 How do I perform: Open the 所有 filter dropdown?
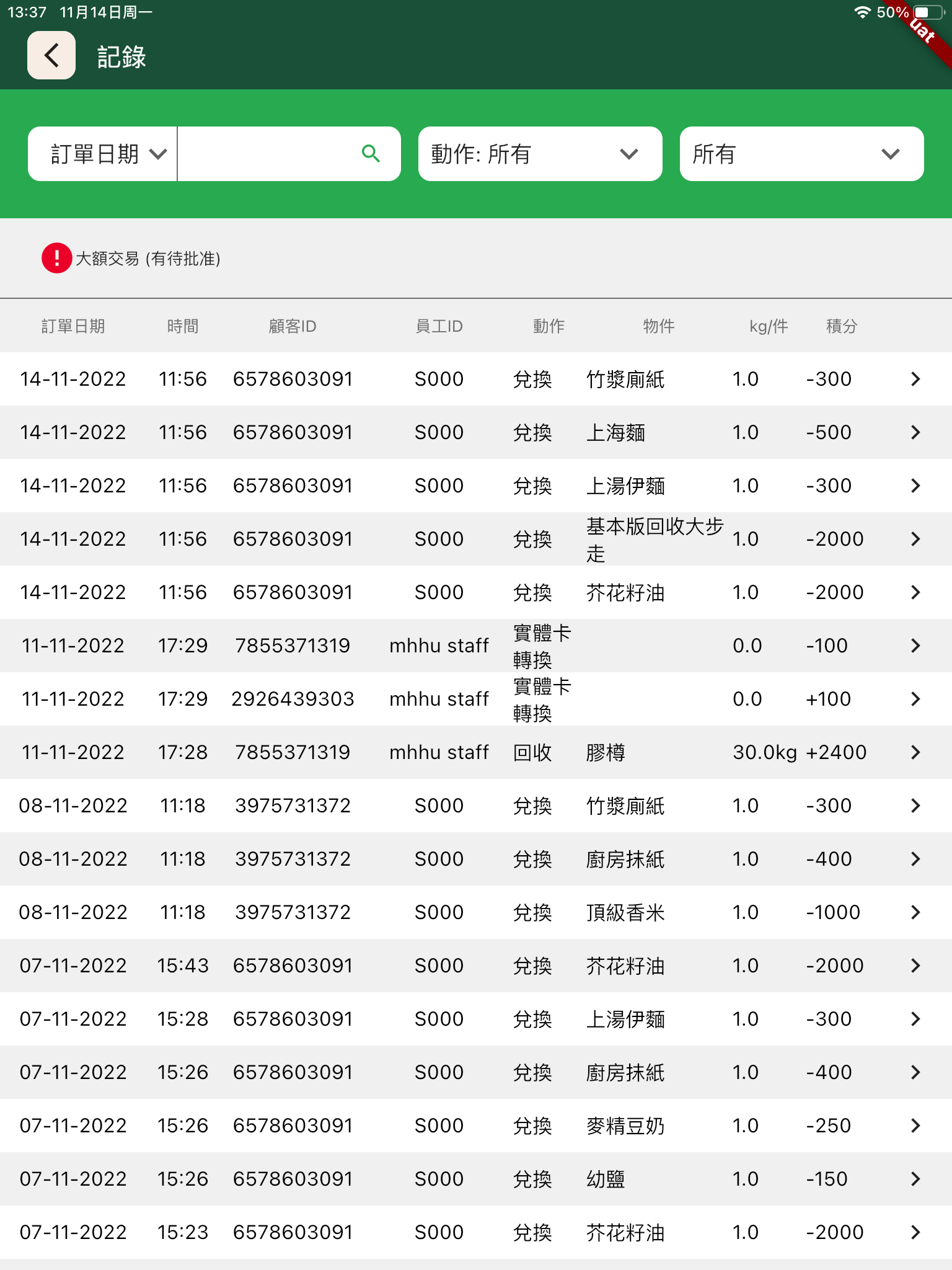(x=801, y=154)
